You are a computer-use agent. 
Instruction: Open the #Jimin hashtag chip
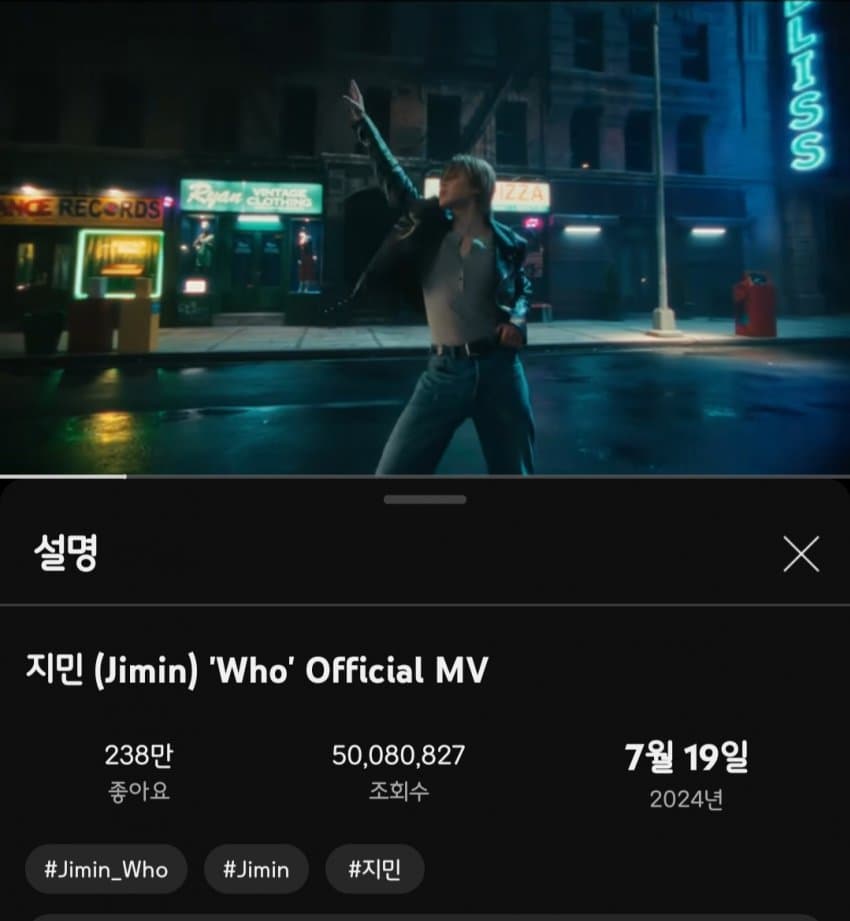pyautogui.click(x=256, y=869)
